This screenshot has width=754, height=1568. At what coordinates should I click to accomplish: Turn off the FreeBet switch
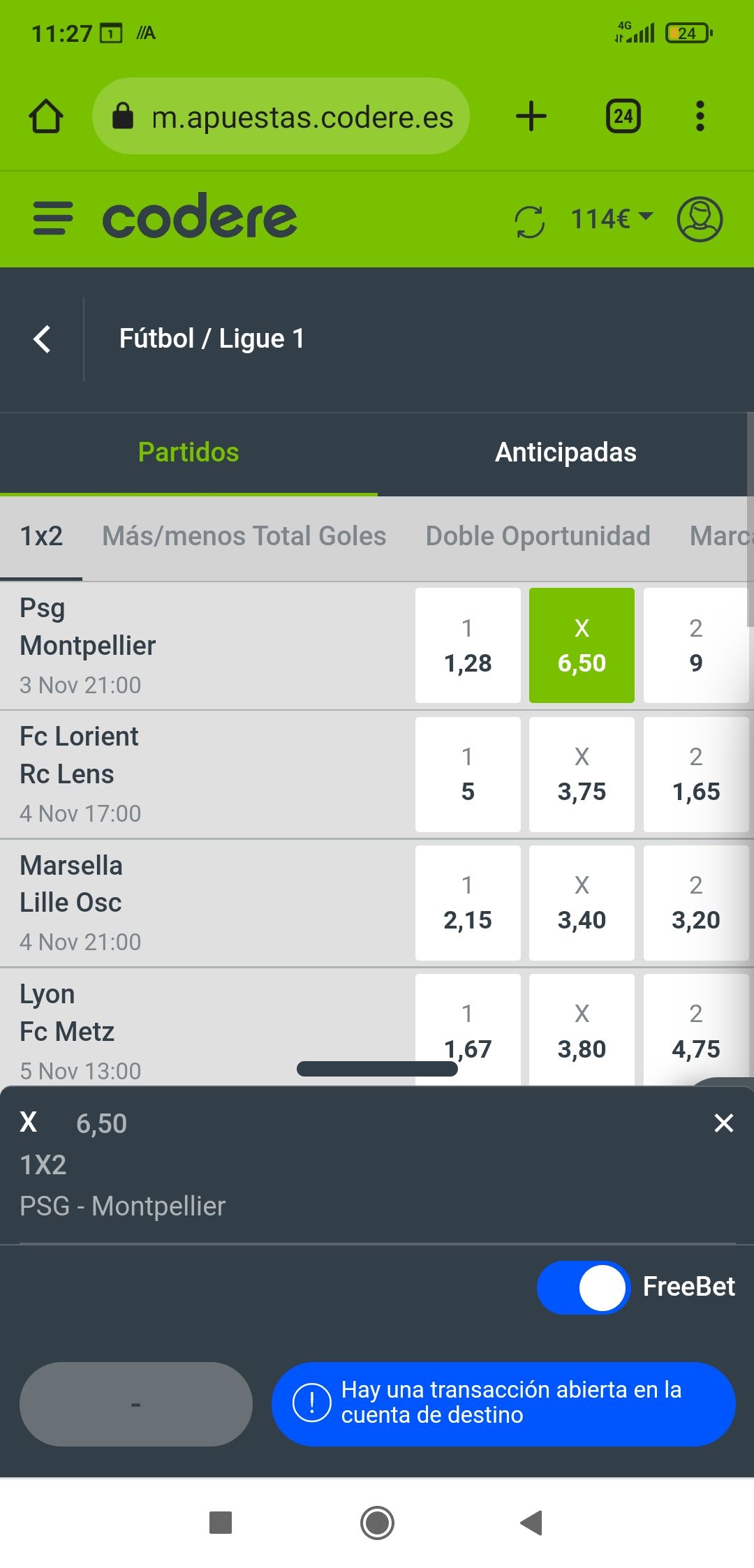(x=584, y=1287)
